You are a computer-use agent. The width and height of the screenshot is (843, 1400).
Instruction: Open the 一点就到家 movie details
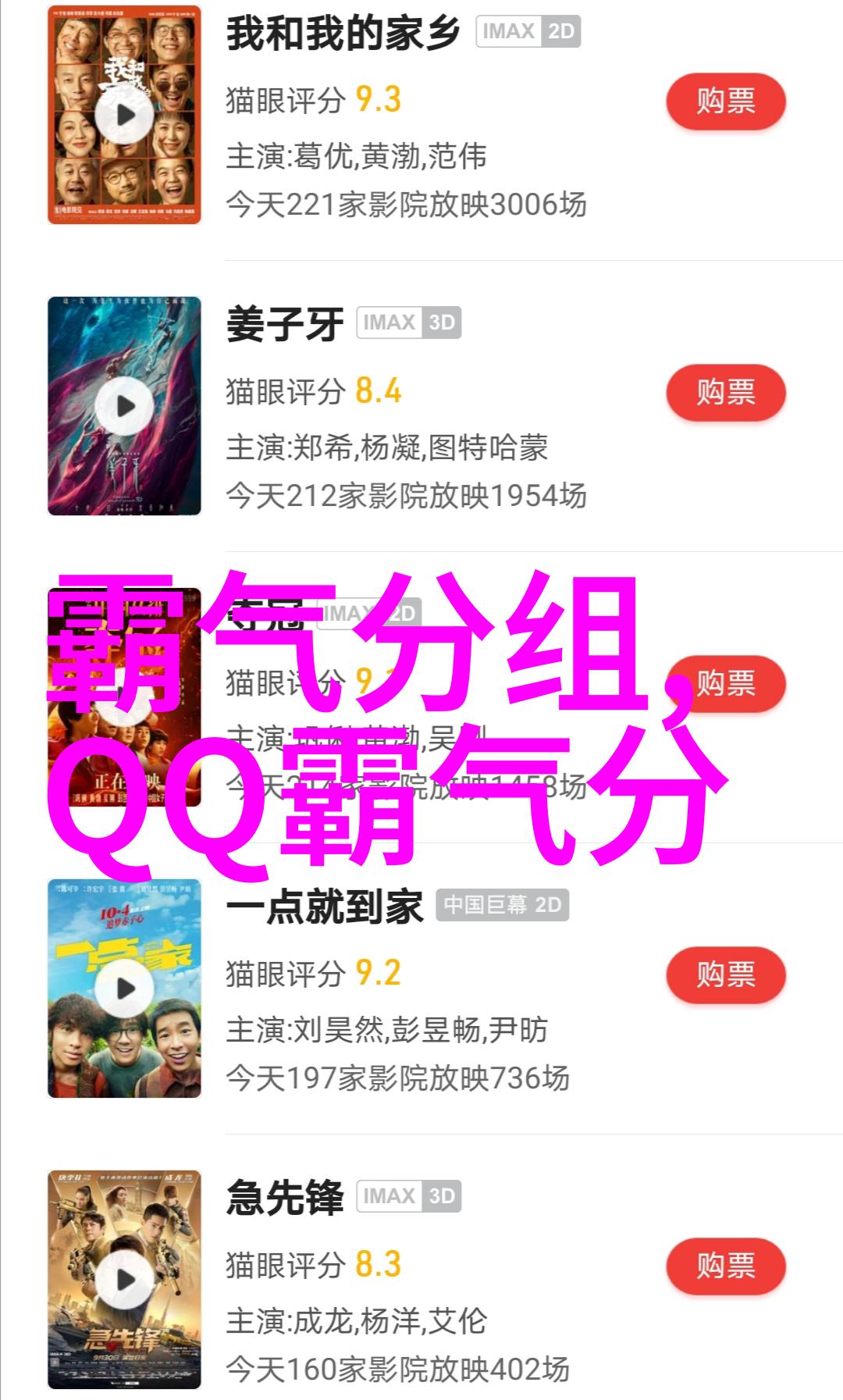click(x=324, y=907)
